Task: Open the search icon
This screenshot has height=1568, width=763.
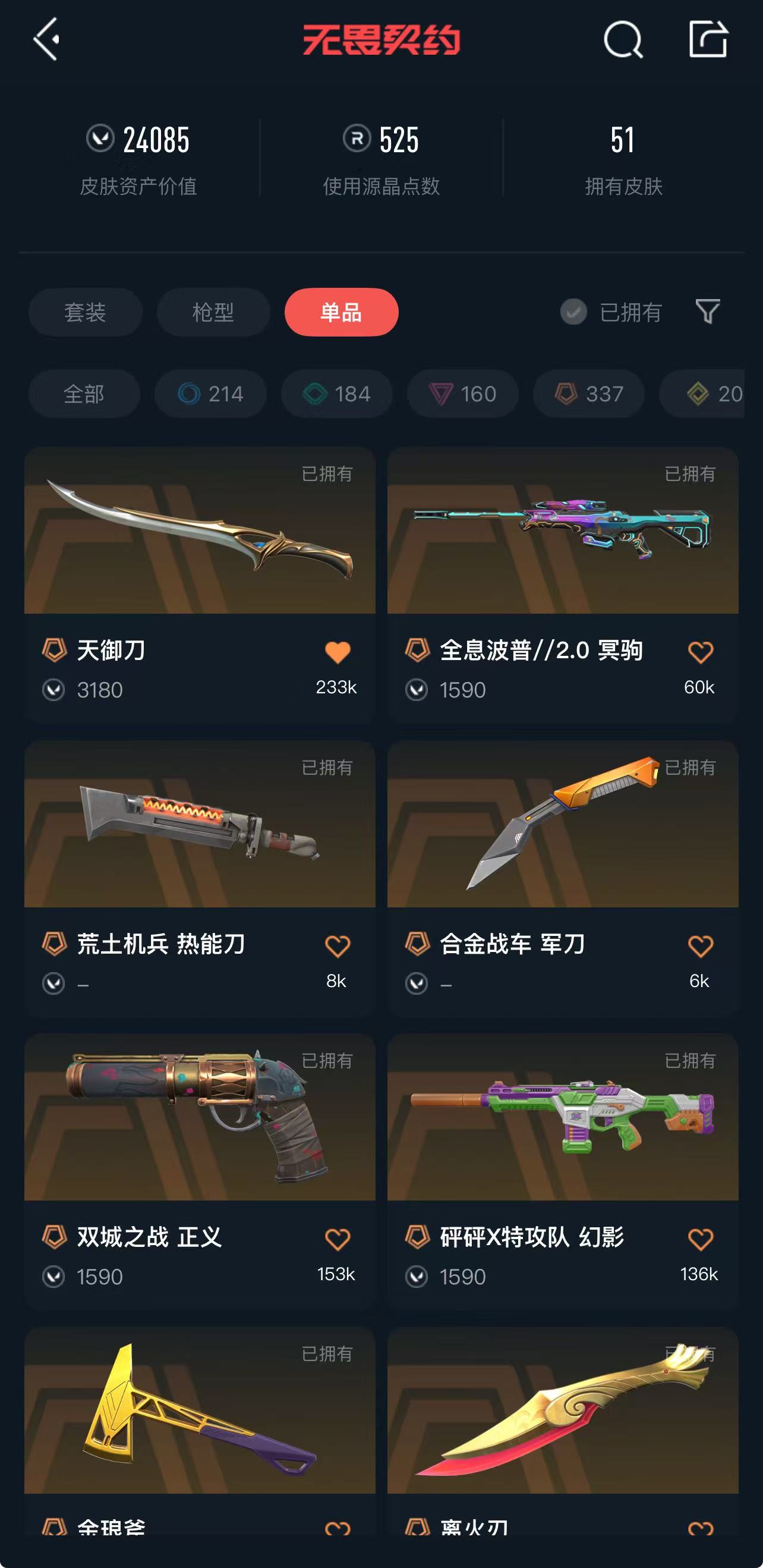Action: coord(622,40)
